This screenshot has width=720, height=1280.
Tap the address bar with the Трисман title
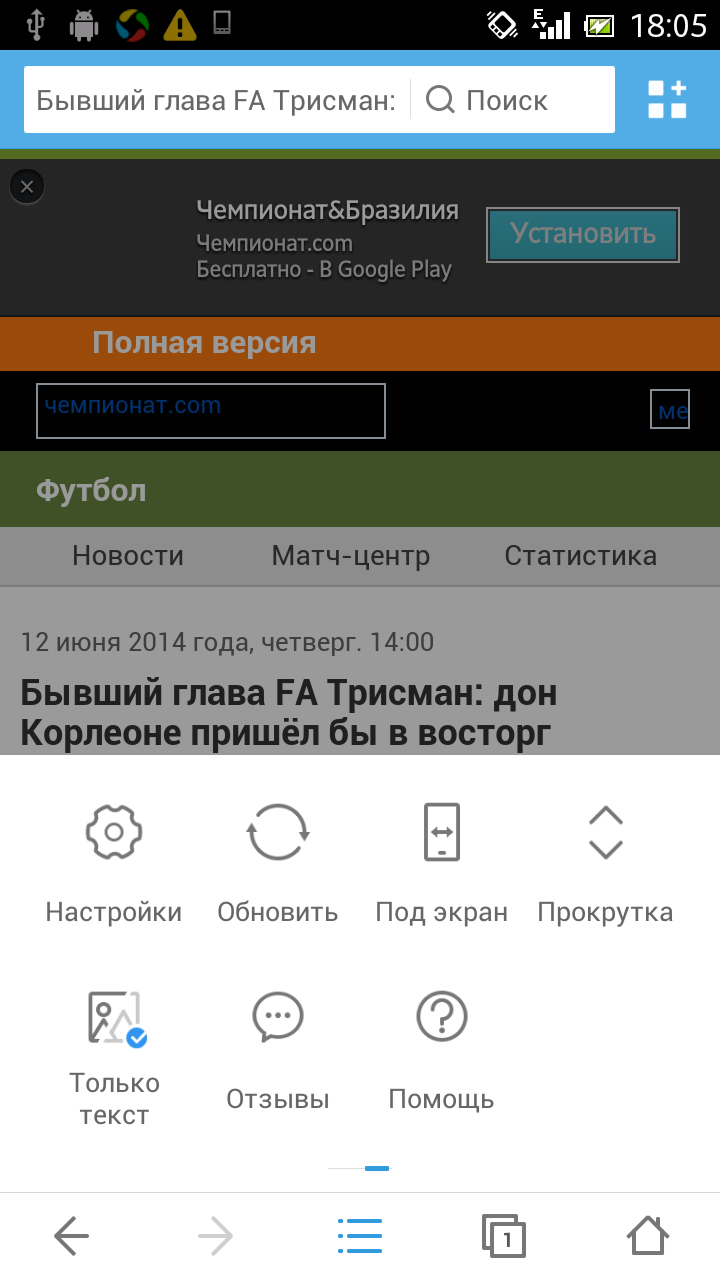coord(216,100)
